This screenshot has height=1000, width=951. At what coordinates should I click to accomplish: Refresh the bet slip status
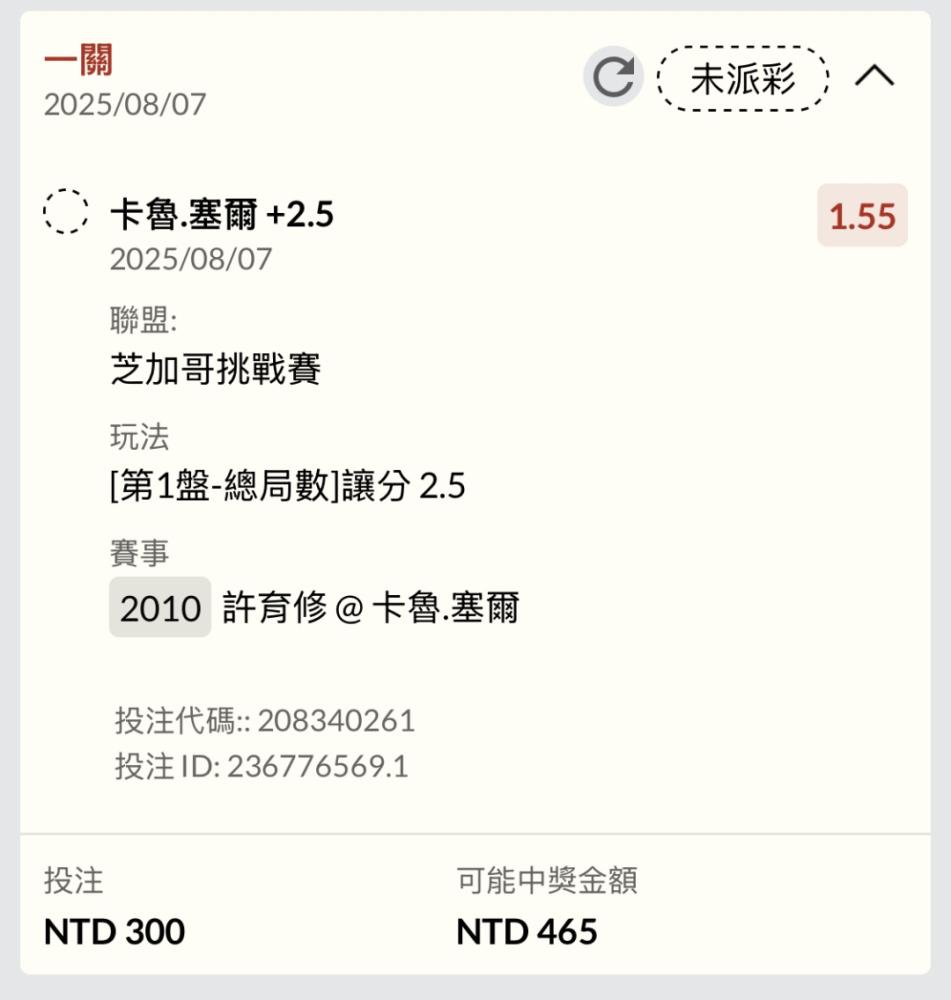tap(612, 77)
